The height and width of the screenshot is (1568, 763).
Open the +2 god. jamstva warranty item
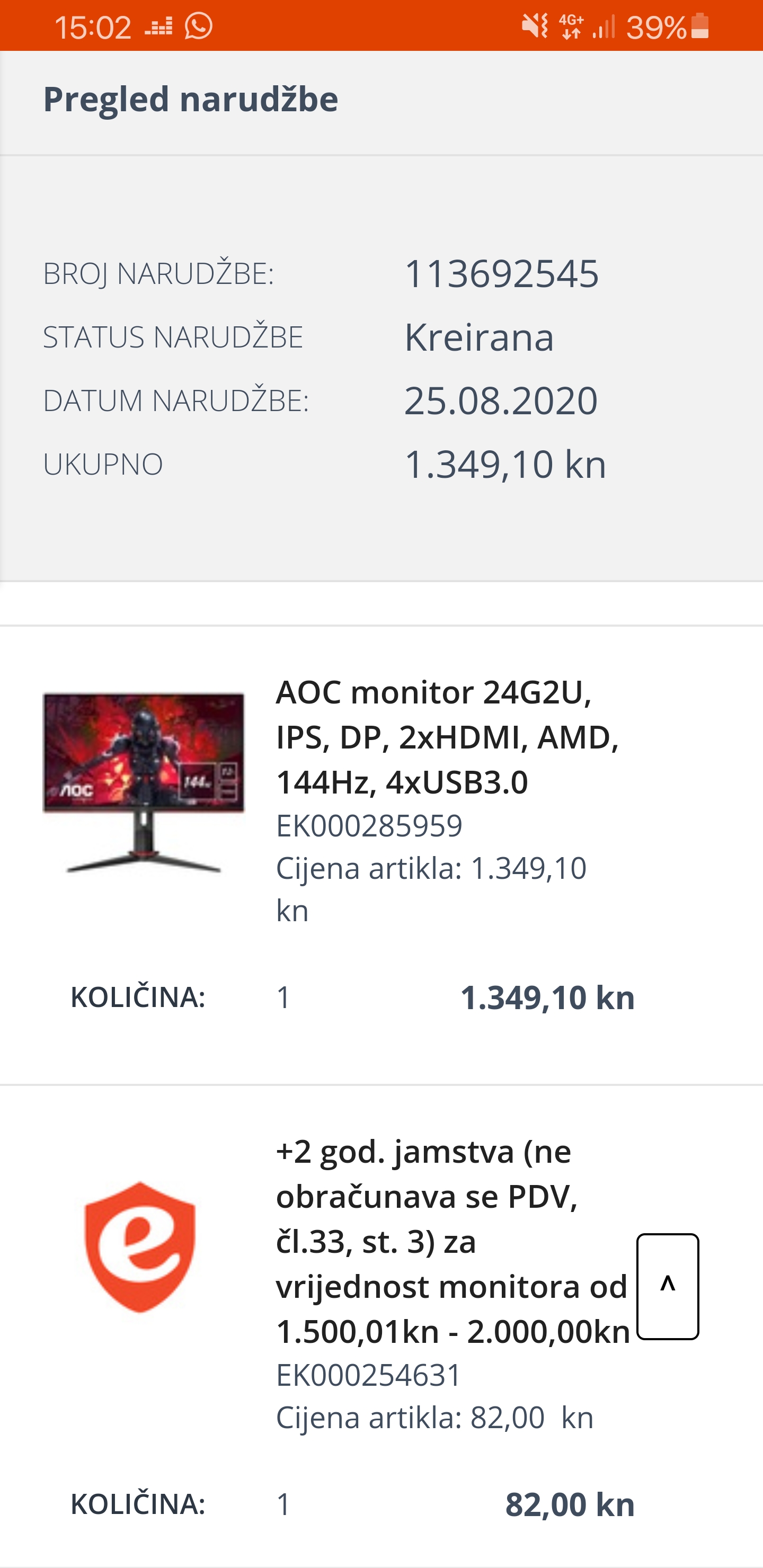click(x=452, y=1241)
